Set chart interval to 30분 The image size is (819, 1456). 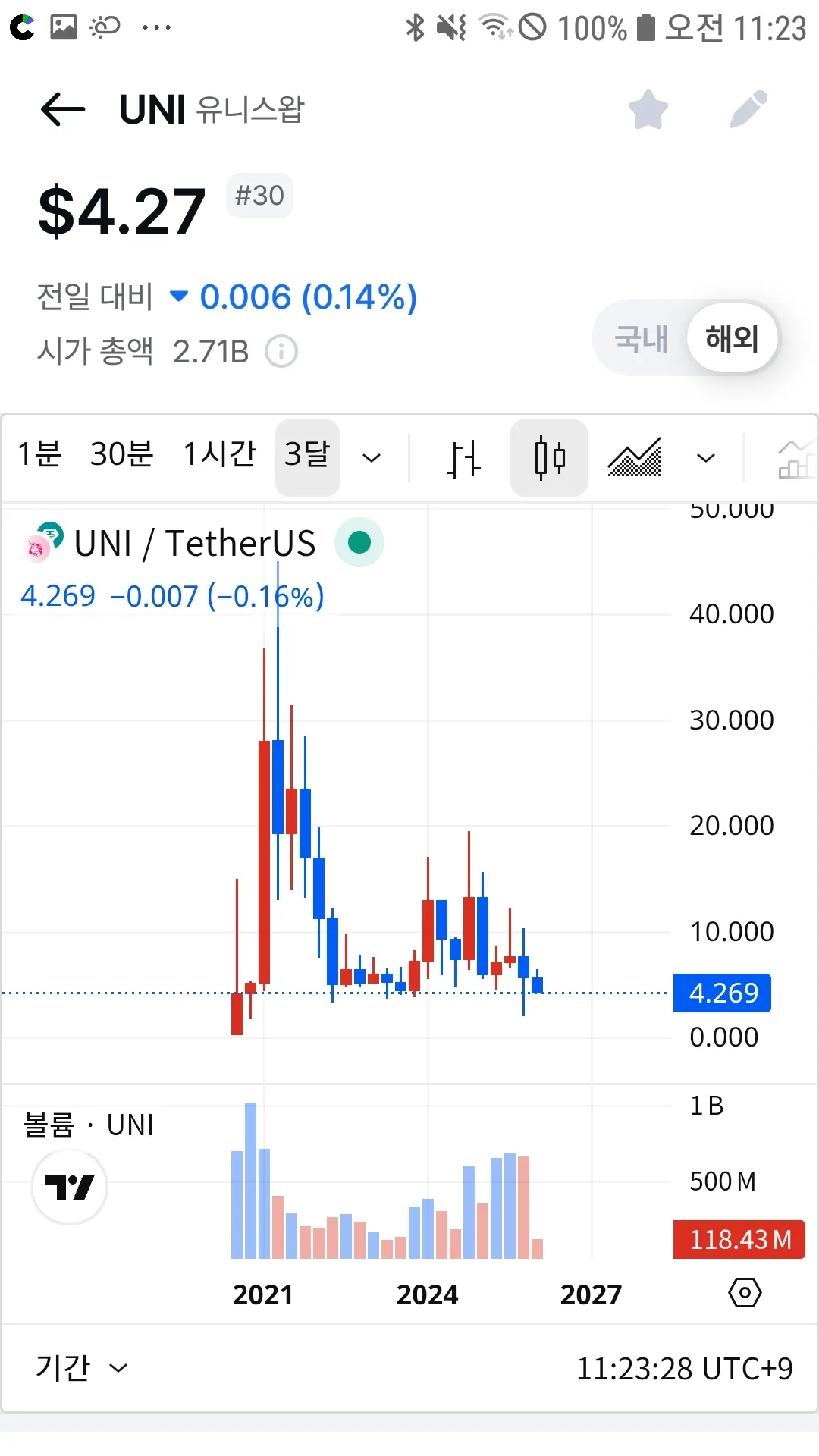pos(121,455)
